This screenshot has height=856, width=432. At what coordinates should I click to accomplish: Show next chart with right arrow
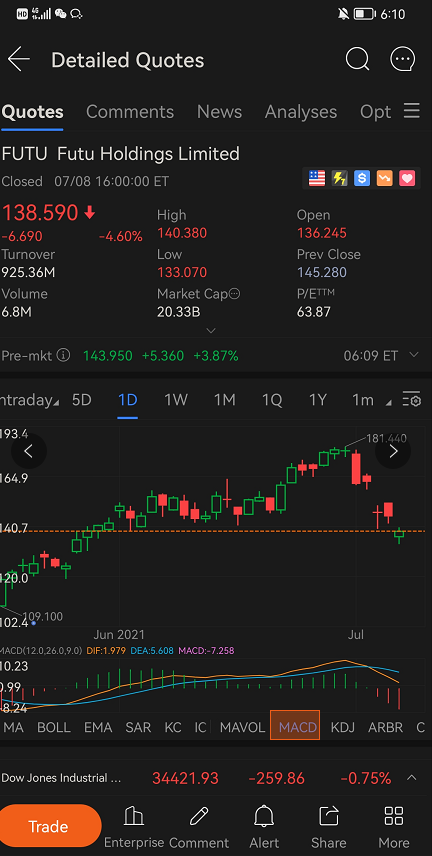tap(393, 451)
